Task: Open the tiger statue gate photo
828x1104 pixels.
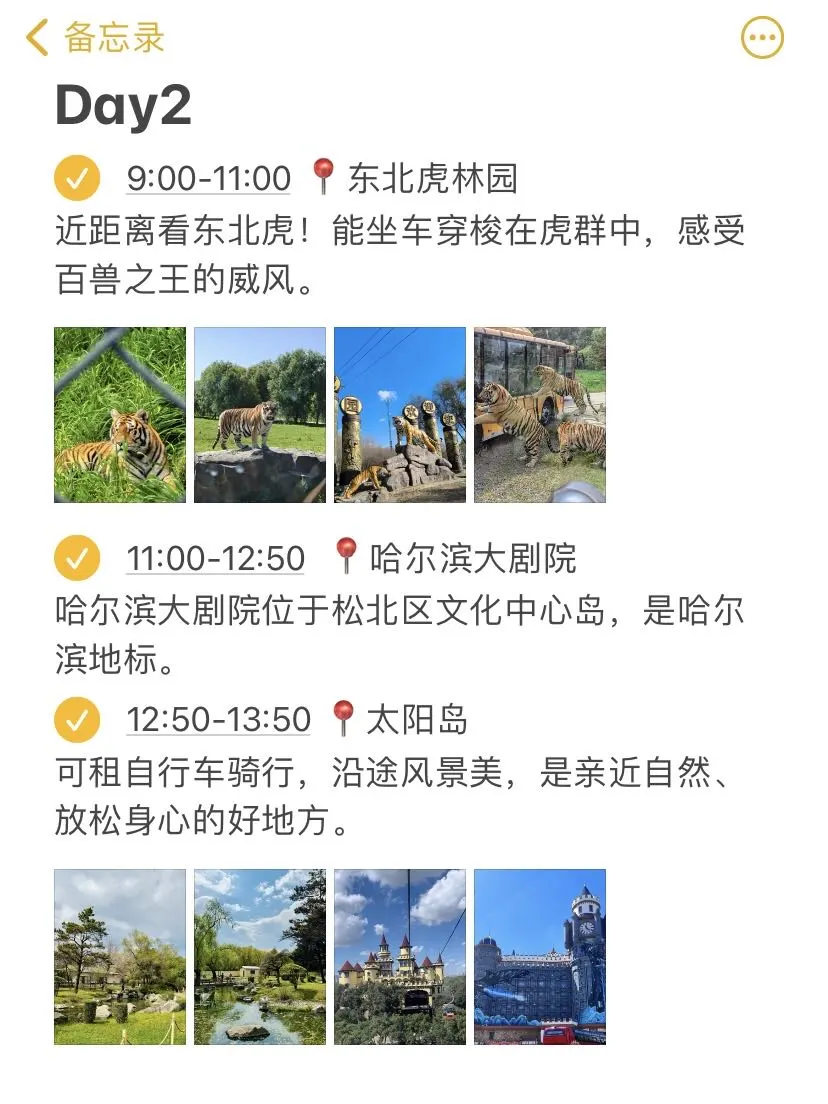Action: pyautogui.click(x=400, y=415)
